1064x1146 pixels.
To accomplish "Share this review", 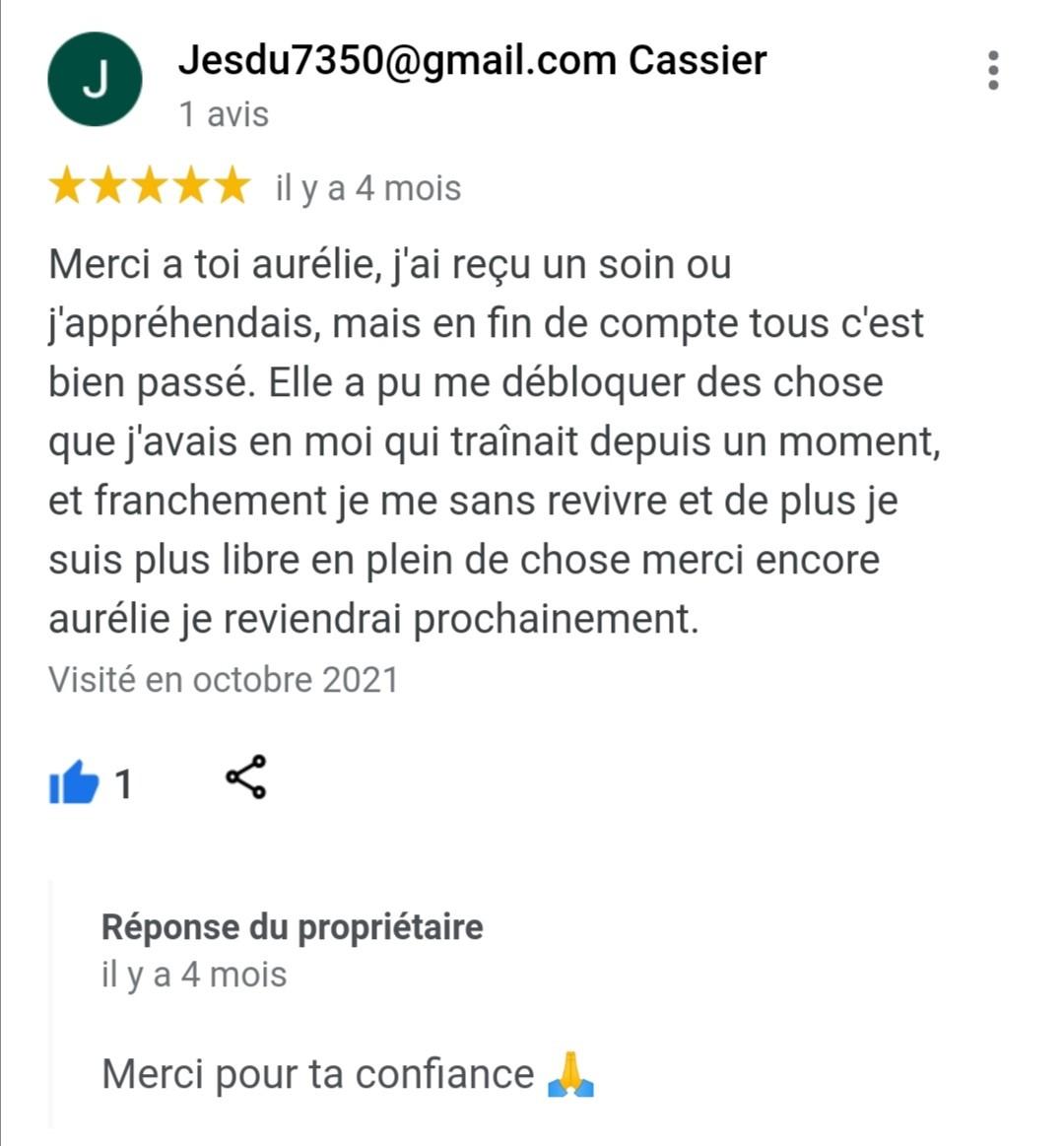I will (x=245, y=777).
